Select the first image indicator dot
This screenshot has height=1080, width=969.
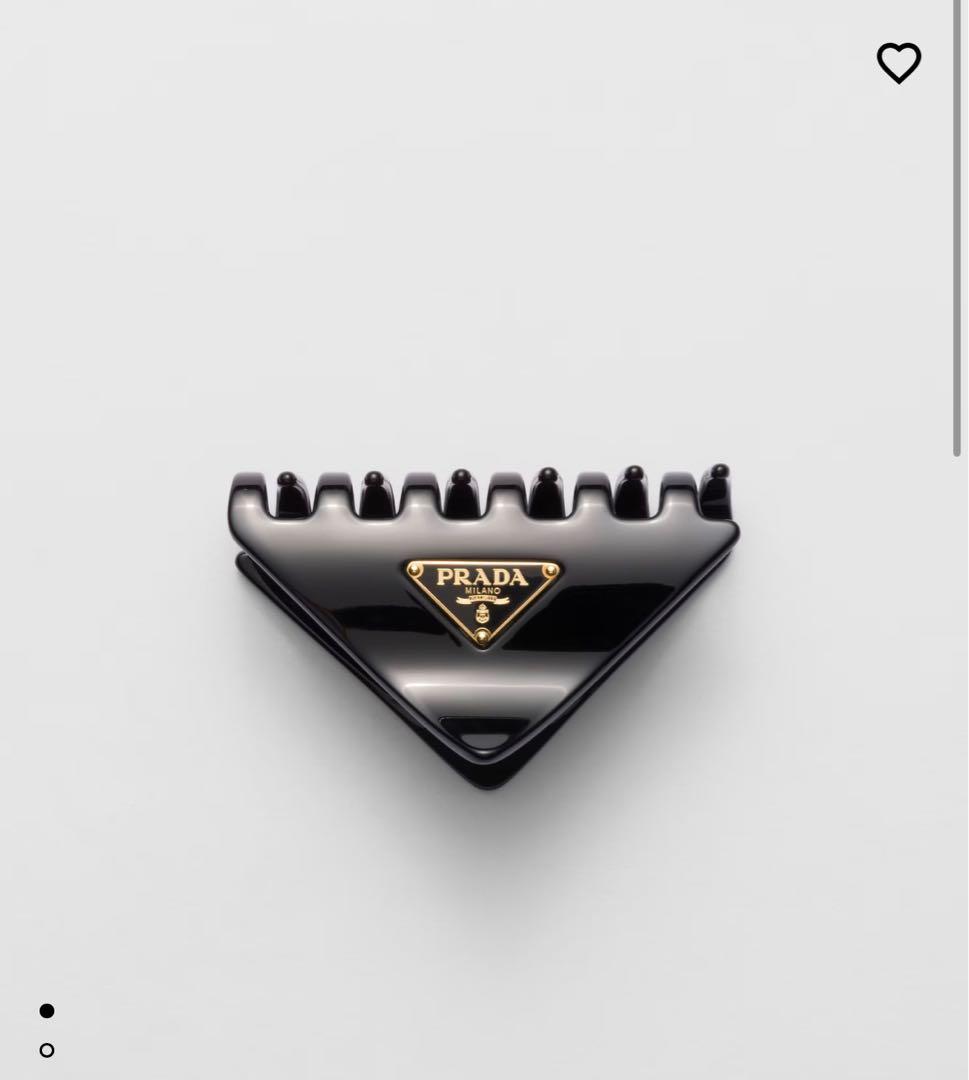(x=47, y=1011)
